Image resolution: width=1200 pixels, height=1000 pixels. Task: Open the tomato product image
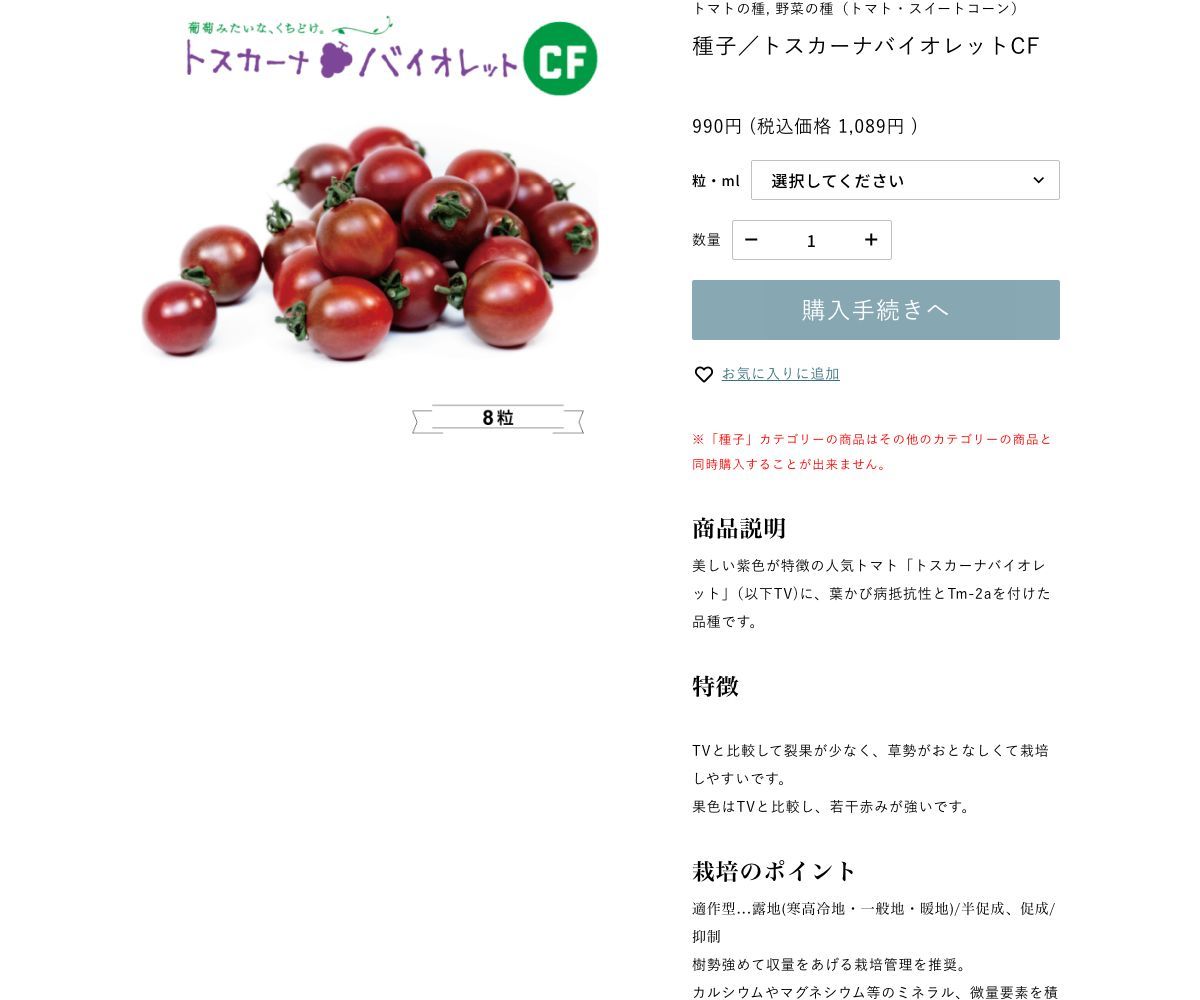[x=371, y=240]
